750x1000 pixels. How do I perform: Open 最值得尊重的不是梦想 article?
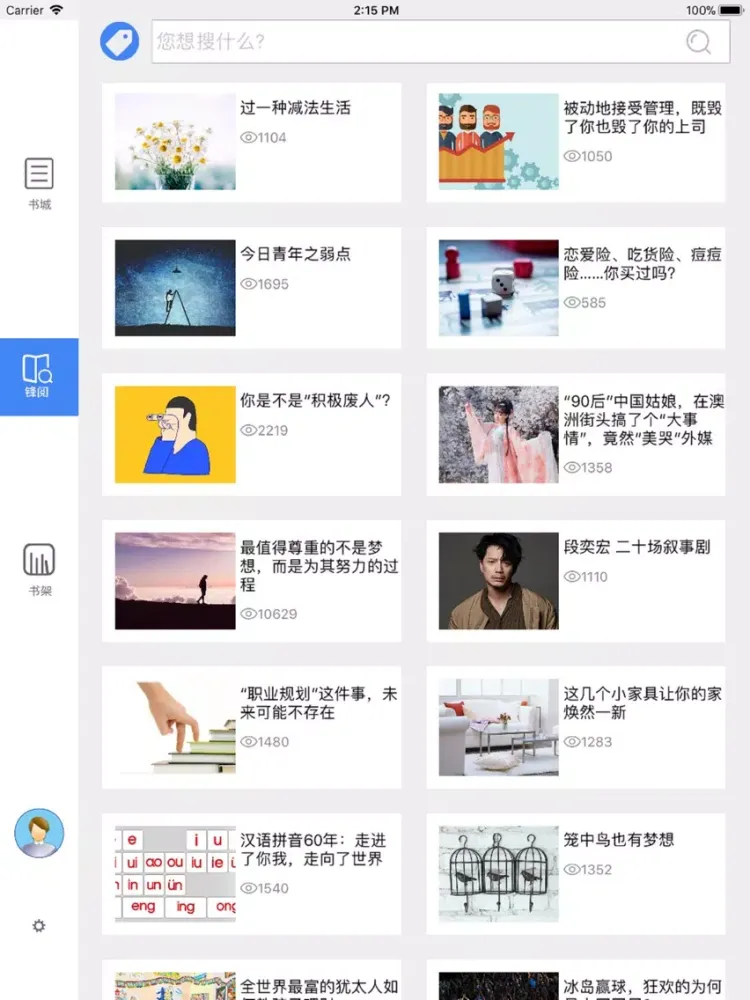tap(252, 581)
